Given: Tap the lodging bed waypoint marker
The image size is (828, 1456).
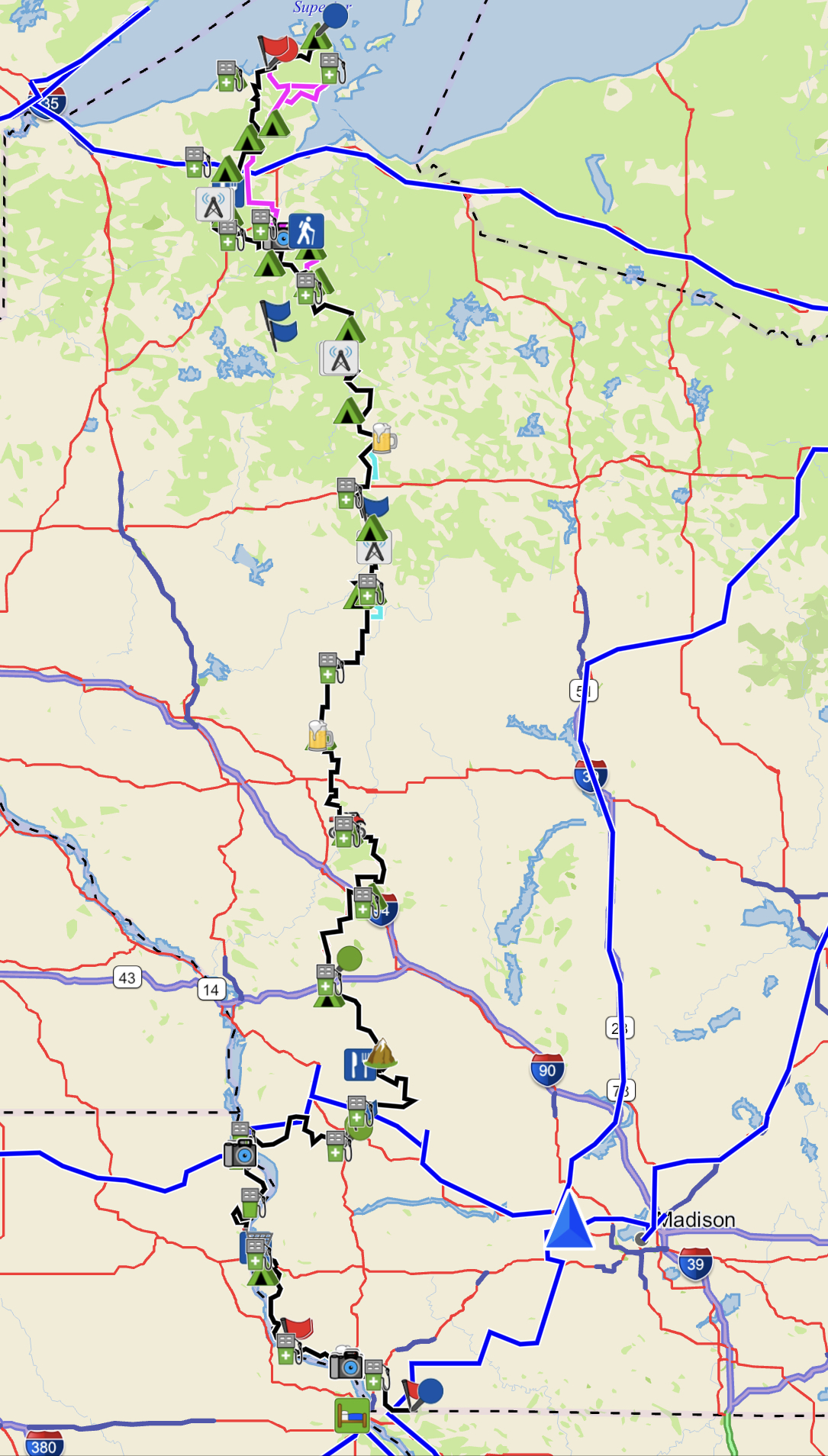Looking at the screenshot, I should point(352,1416).
